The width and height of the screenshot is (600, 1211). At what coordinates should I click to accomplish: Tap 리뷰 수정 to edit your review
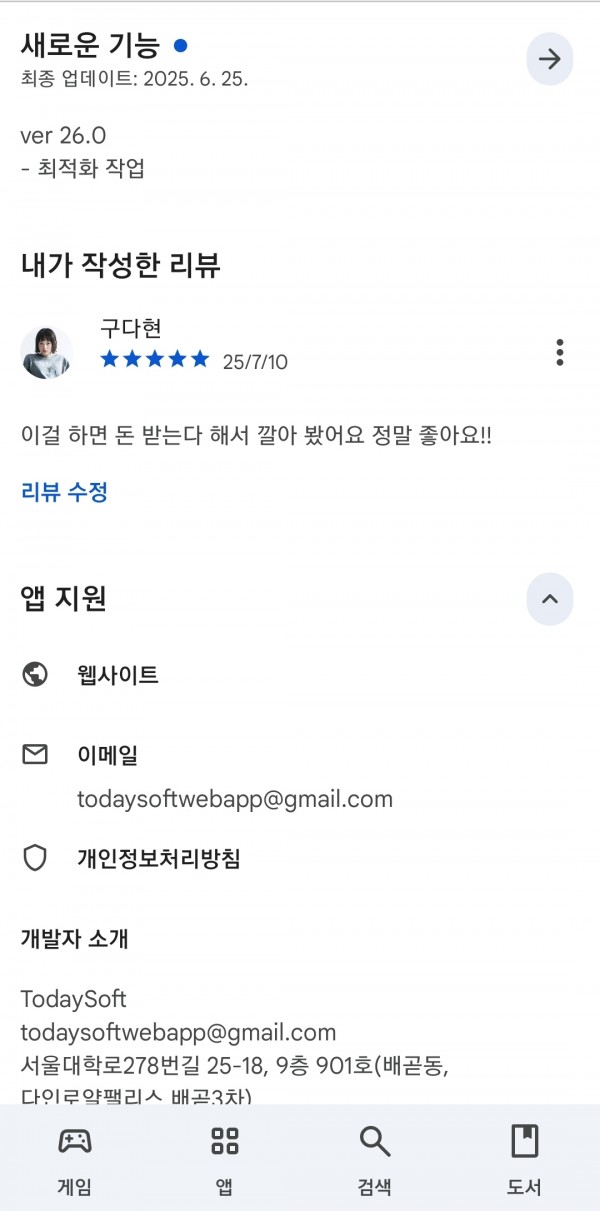(x=64, y=492)
